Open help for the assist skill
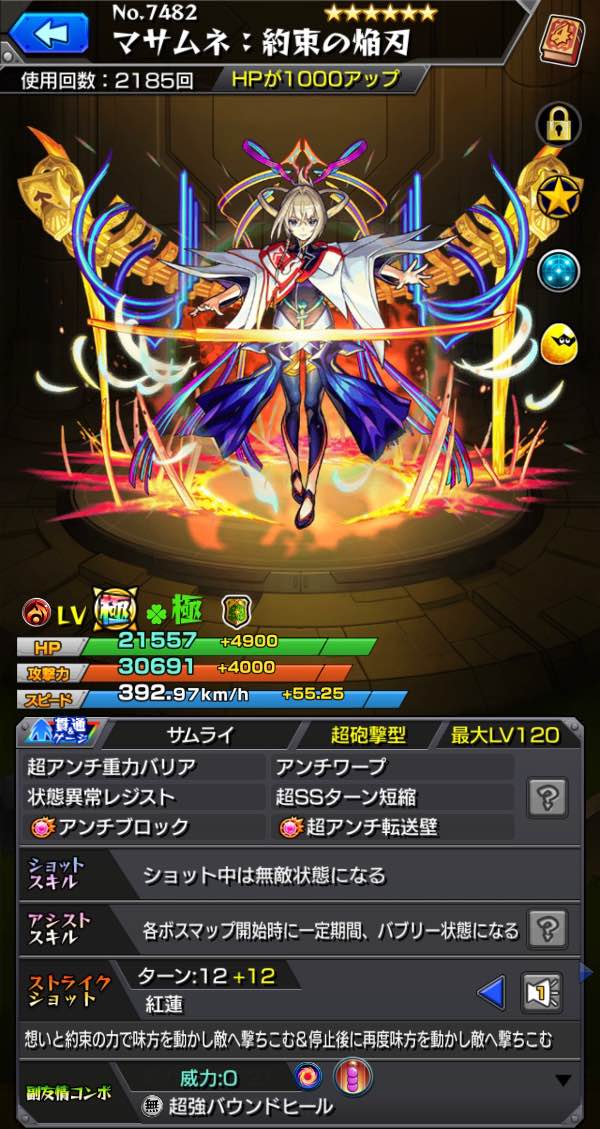 click(x=547, y=930)
